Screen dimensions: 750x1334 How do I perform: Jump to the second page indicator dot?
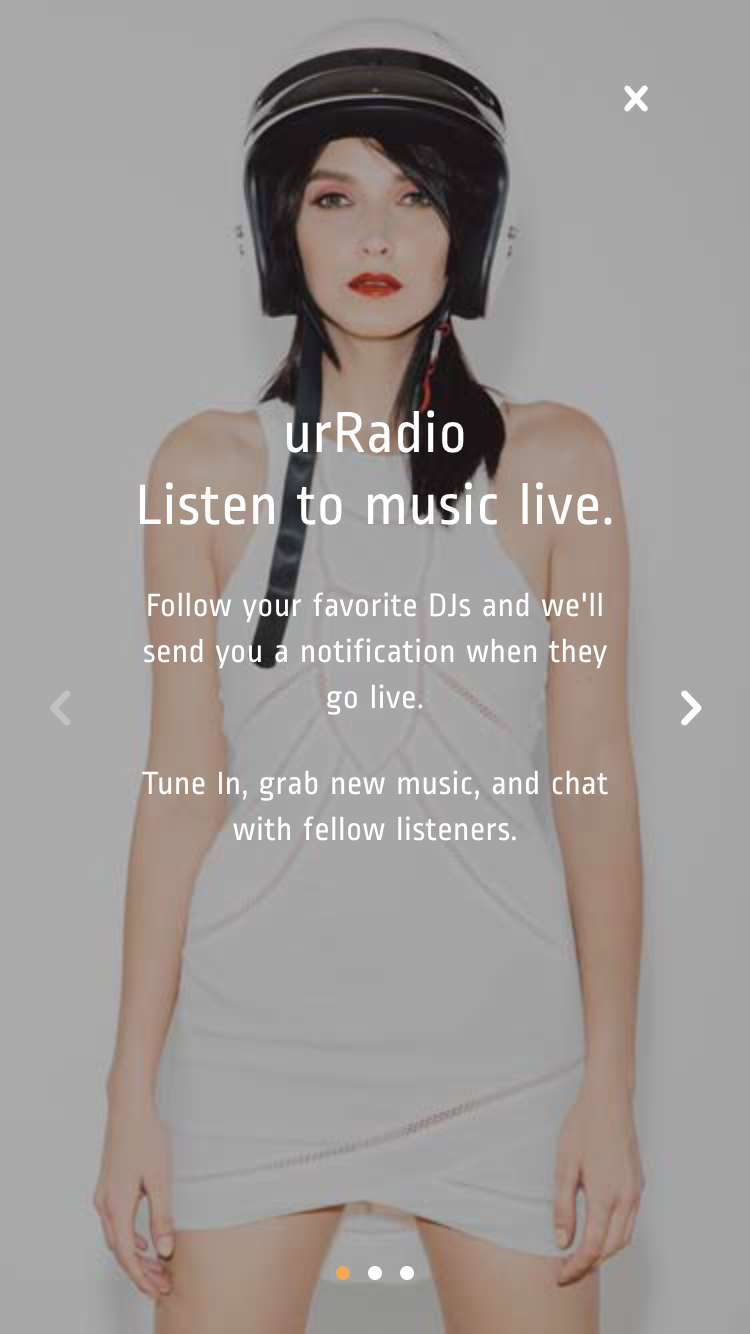coord(375,1273)
